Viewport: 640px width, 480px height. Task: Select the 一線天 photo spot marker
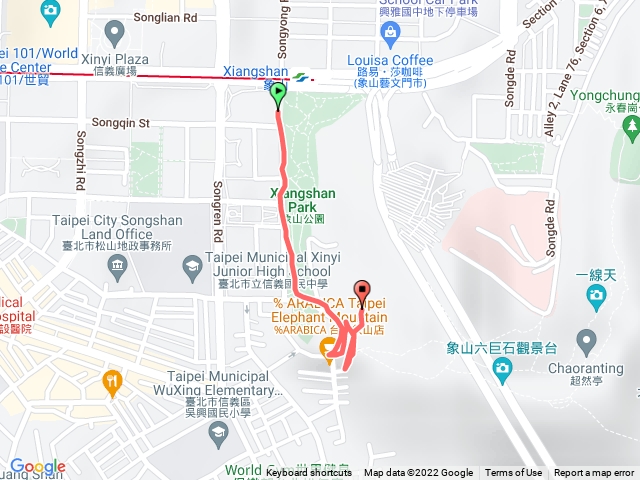(x=597, y=294)
